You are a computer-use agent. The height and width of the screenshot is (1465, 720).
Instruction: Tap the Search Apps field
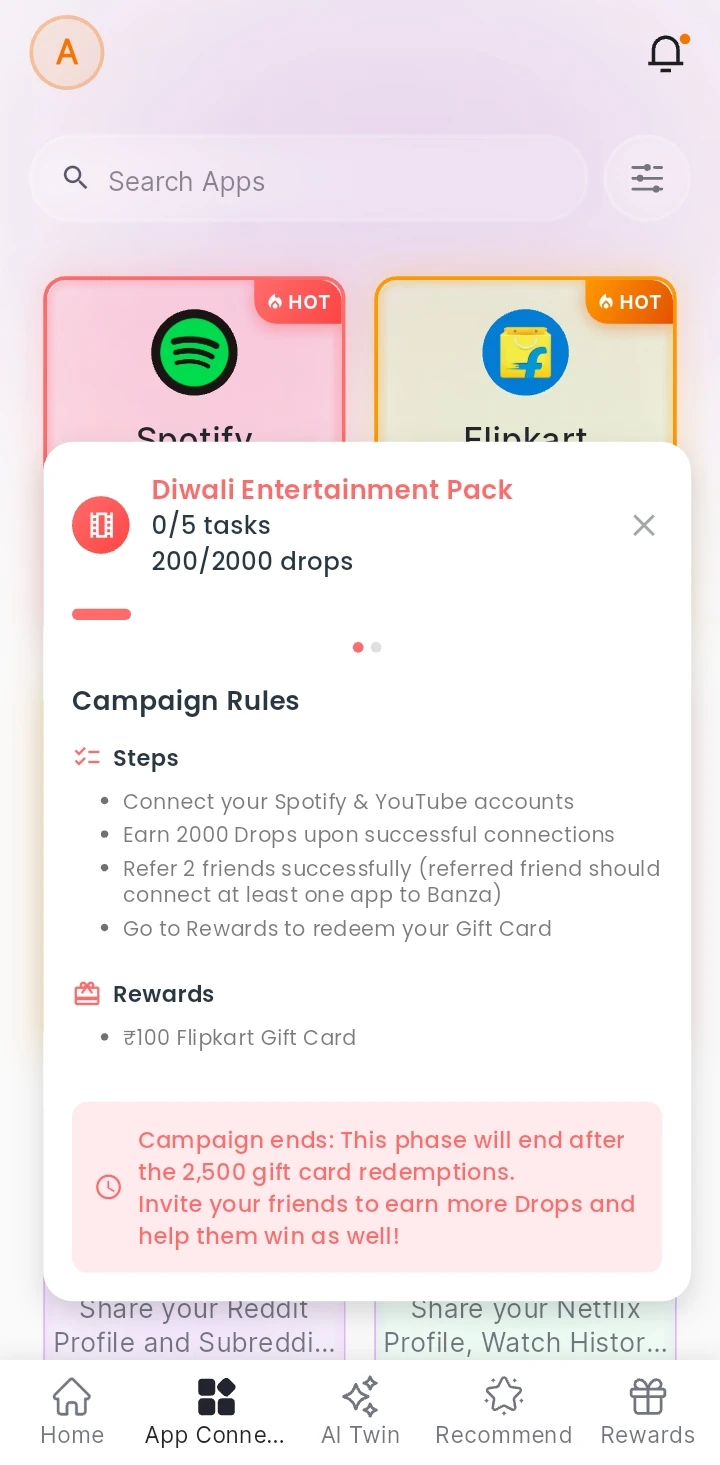tap(310, 180)
